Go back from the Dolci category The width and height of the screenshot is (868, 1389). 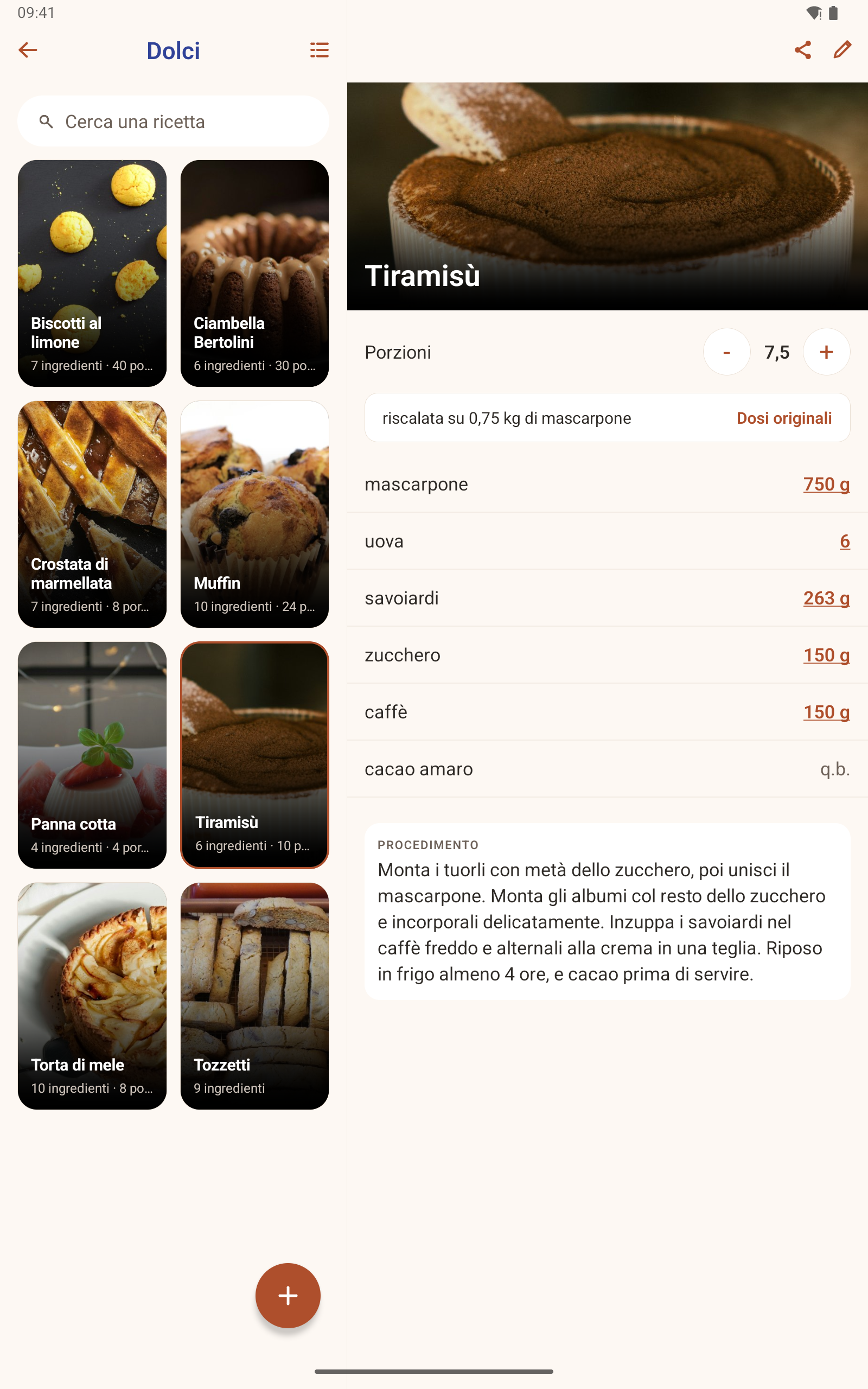point(28,50)
